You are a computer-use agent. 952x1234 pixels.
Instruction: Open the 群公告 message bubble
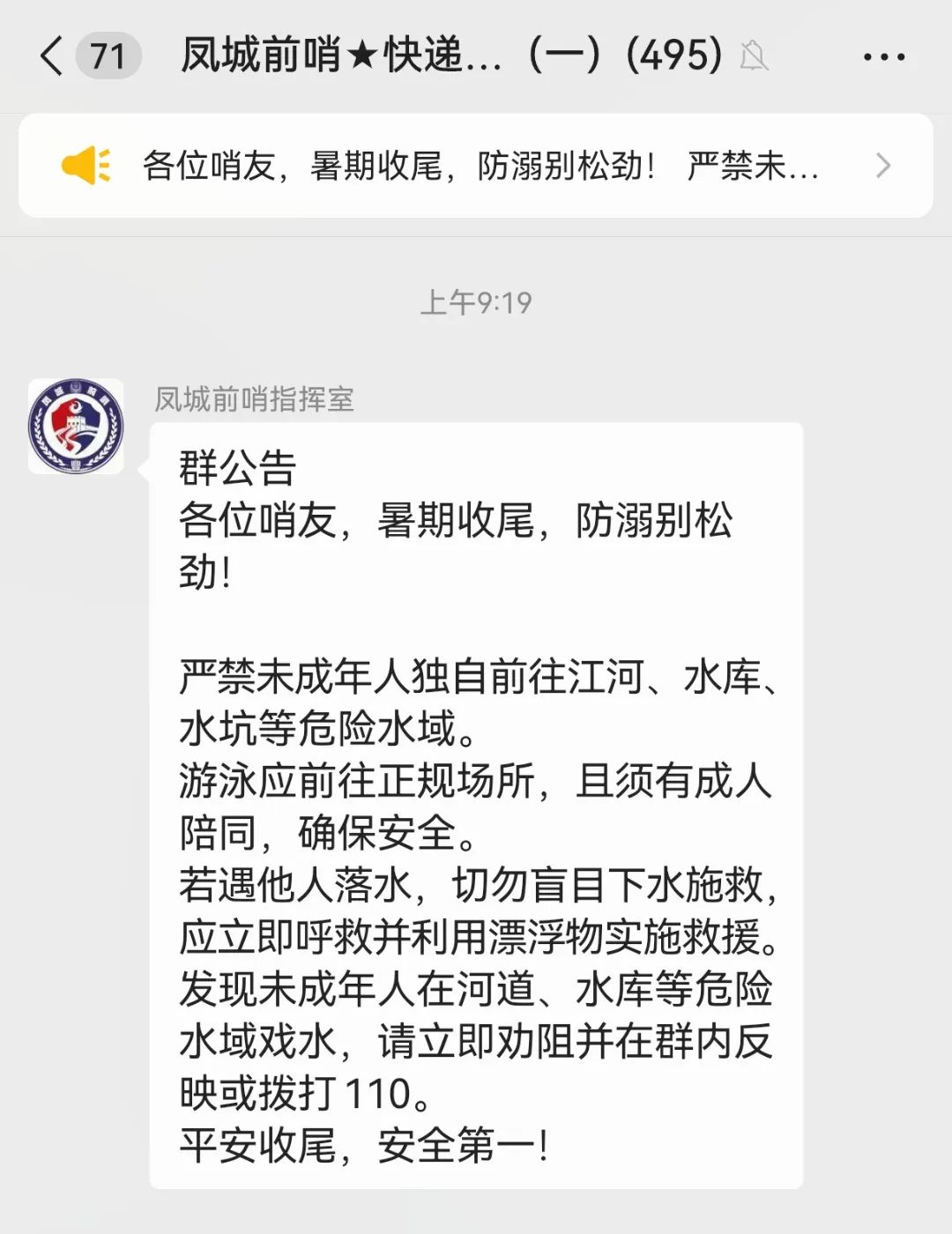pyautogui.click(x=476, y=804)
